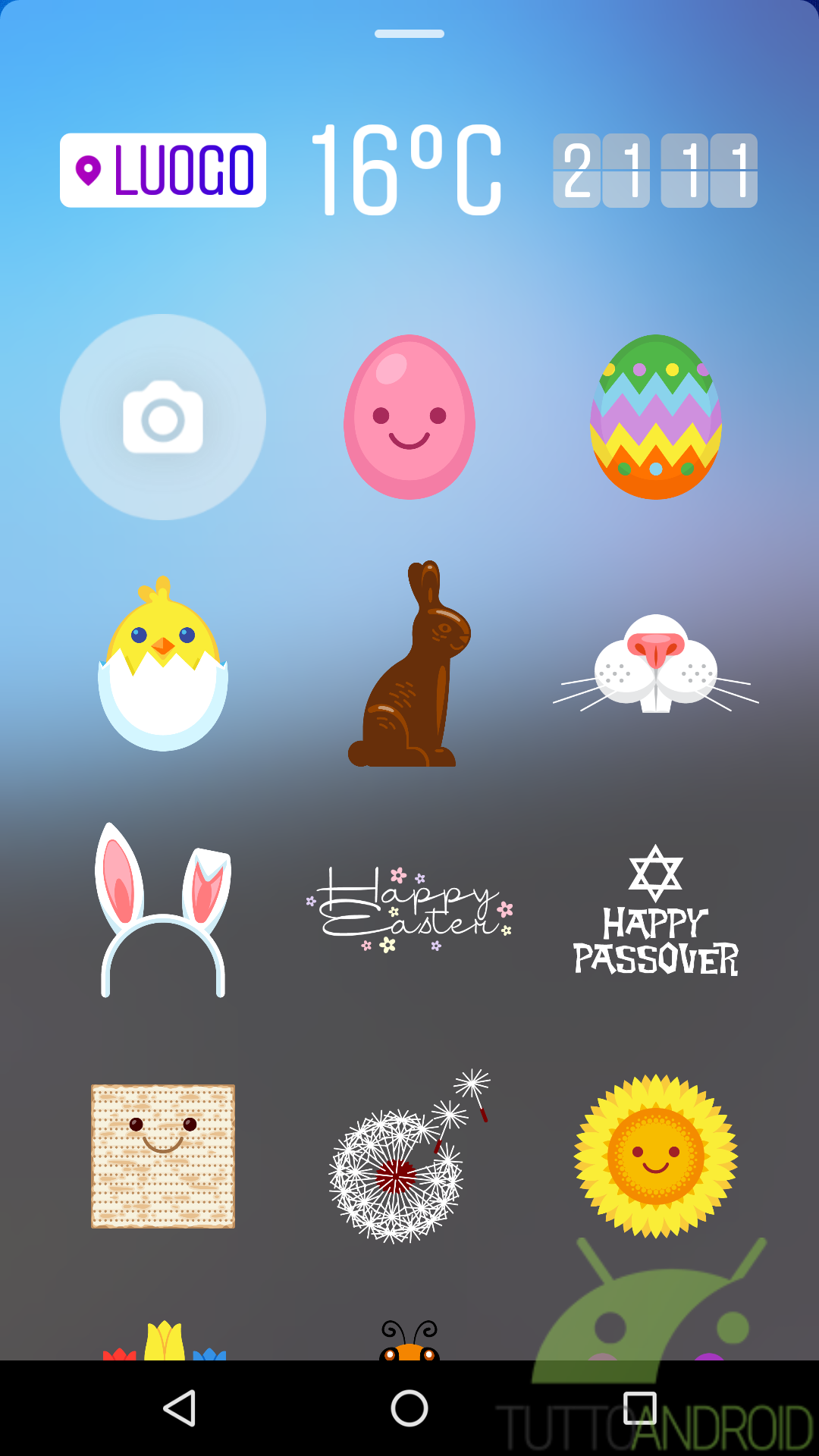This screenshot has height=1456, width=819.
Task: Choose the bunny ears headband sticker
Action: click(163, 910)
